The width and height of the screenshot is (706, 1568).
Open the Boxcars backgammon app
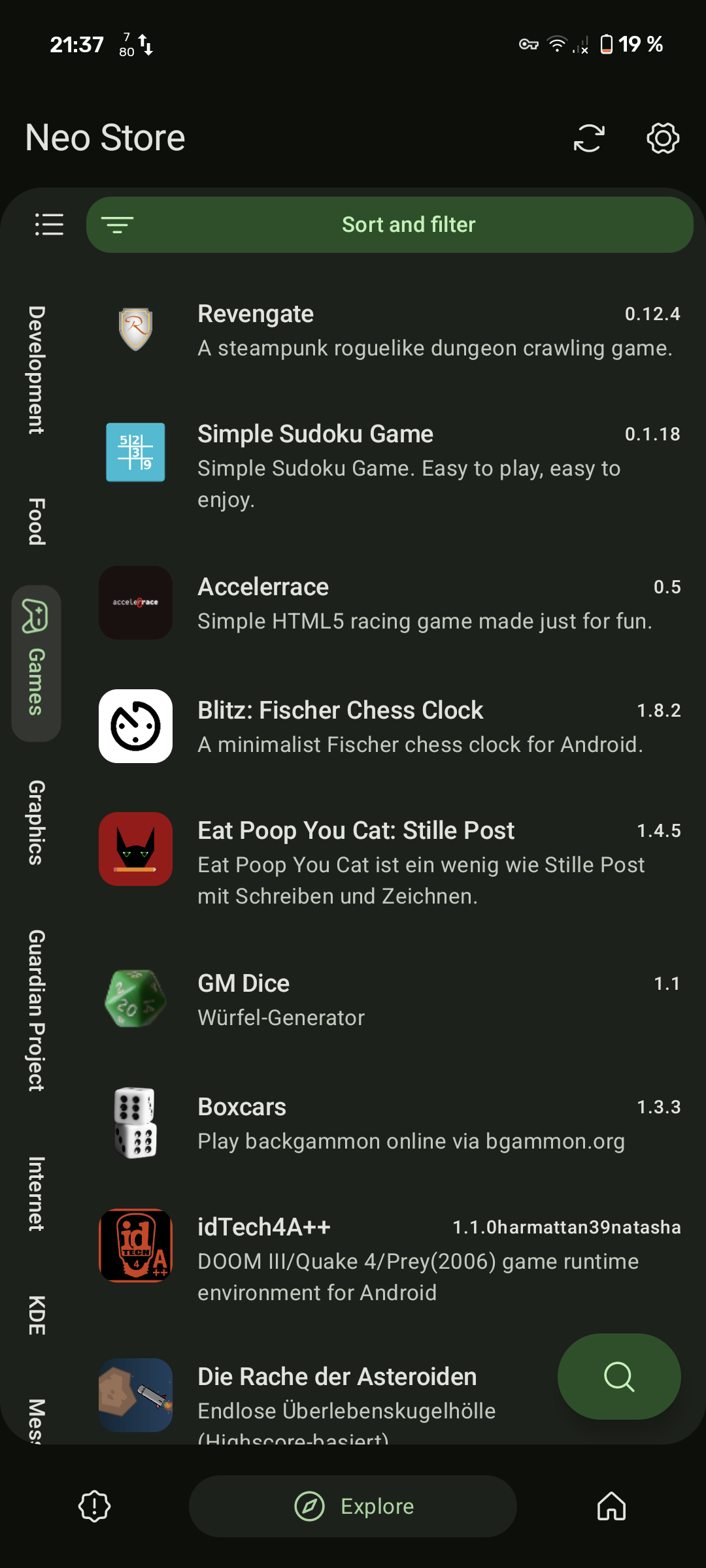[390, 1123]
